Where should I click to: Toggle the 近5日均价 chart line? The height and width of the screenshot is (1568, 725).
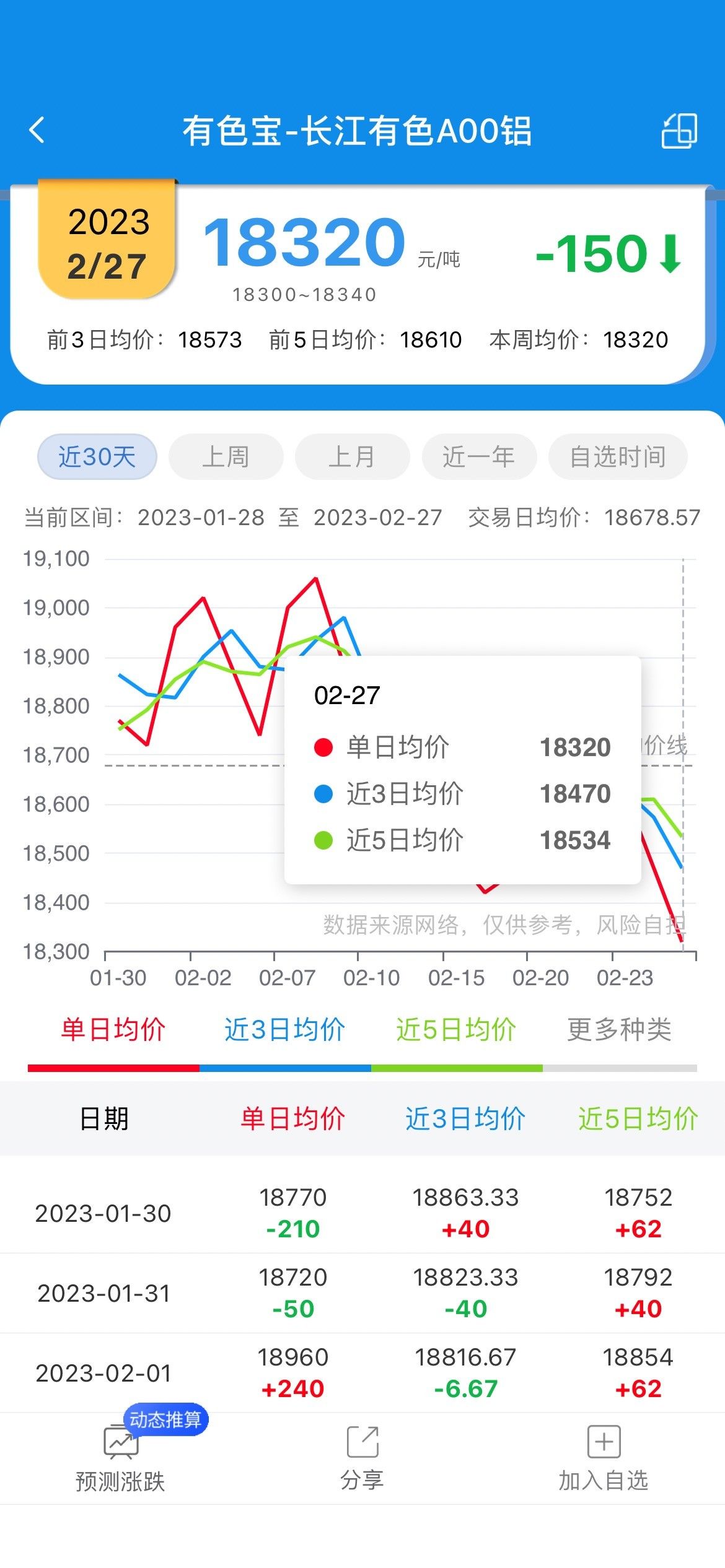coord(457,1030)
